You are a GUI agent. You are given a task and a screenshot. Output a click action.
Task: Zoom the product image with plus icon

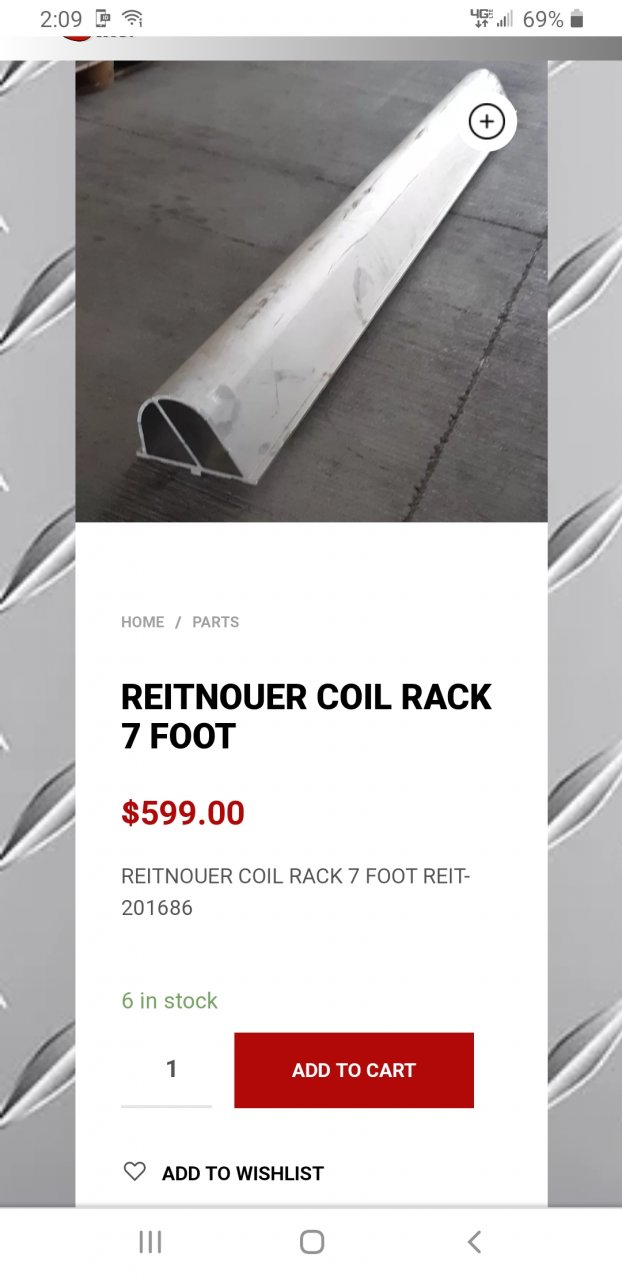coord(487,122)
